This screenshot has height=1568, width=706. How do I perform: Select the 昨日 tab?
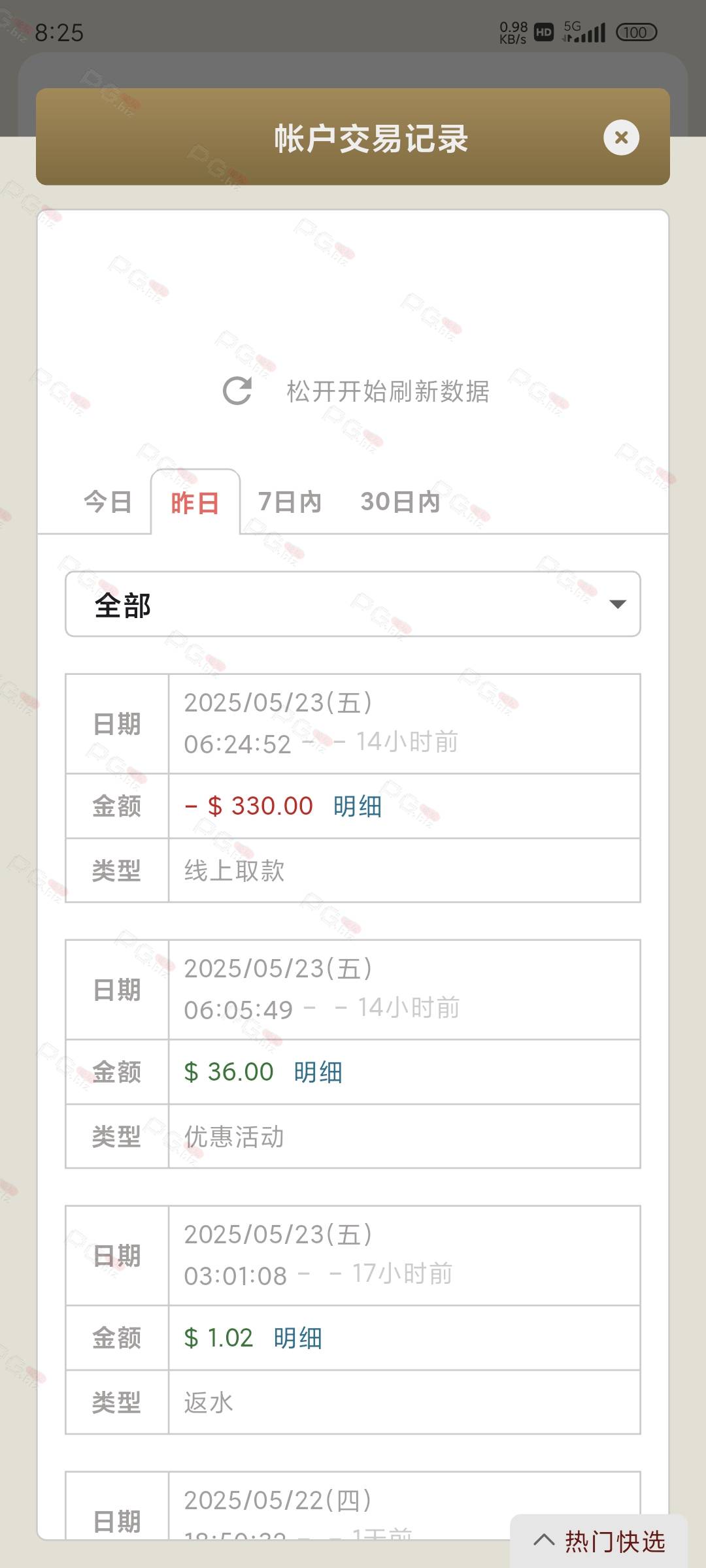195,502
